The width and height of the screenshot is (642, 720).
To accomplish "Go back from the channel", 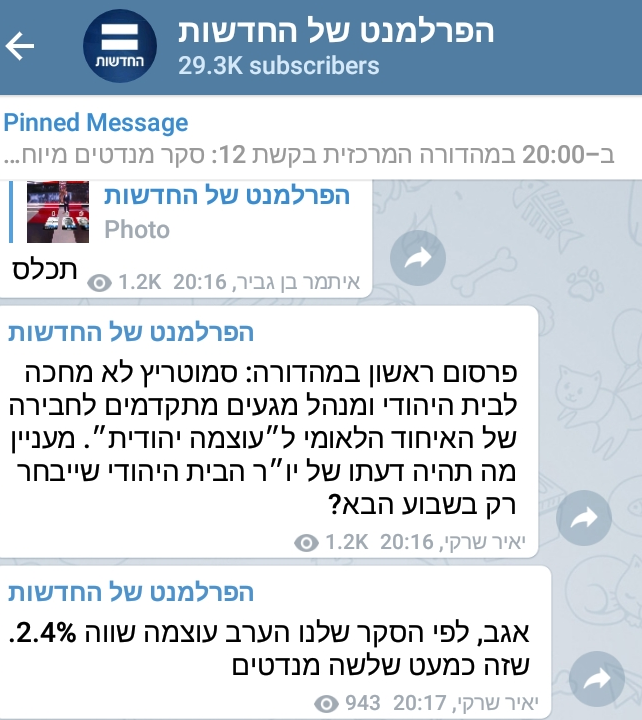I will point(21,46).
